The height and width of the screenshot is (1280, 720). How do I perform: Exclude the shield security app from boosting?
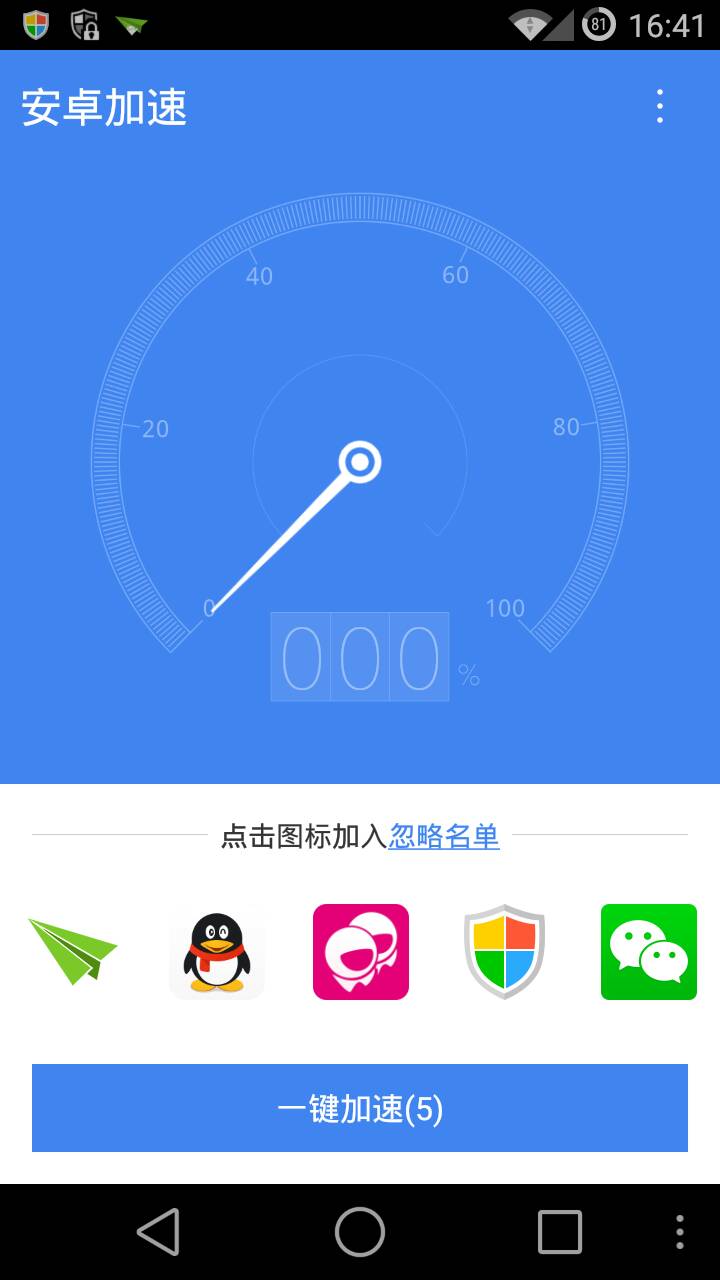[504, 951]
